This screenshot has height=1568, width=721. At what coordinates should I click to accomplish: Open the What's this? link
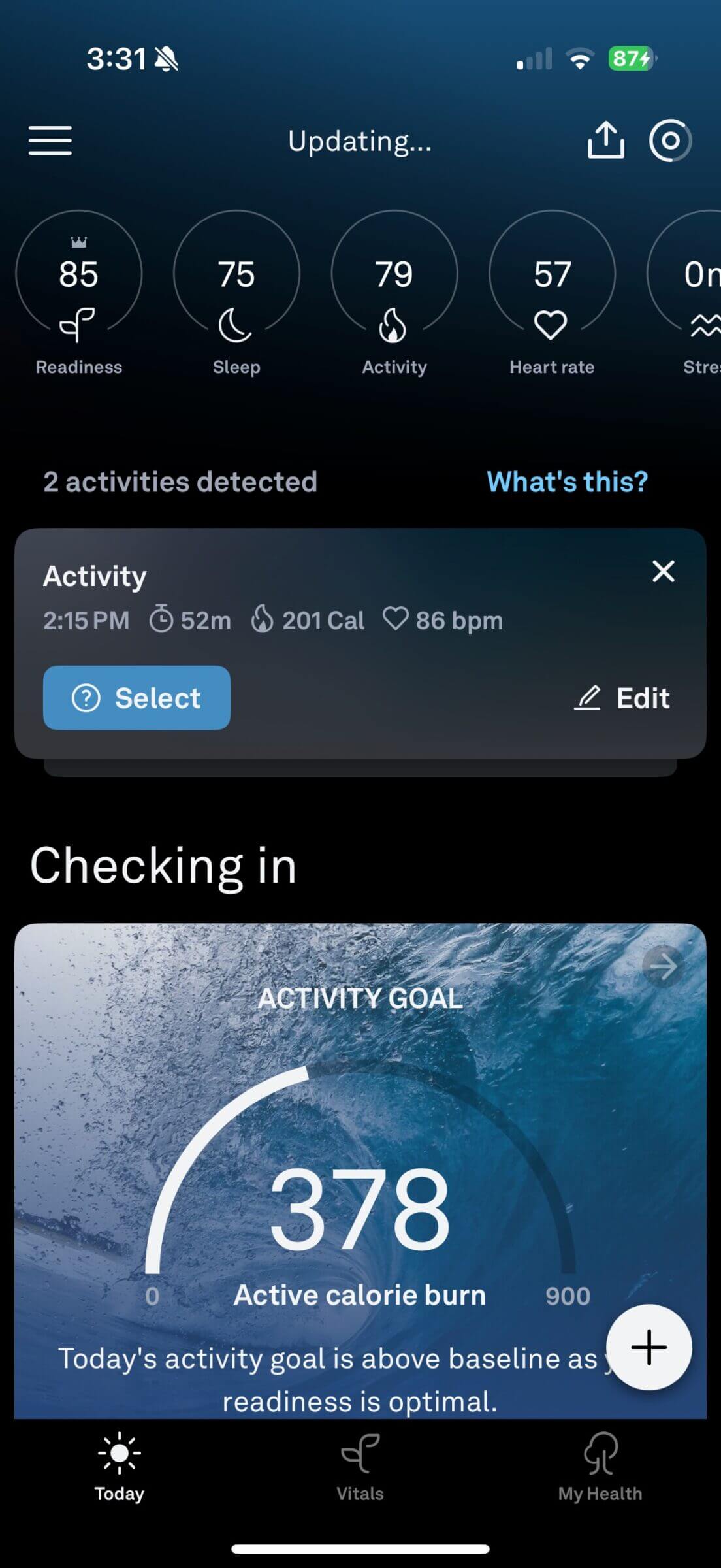point(566,482)
